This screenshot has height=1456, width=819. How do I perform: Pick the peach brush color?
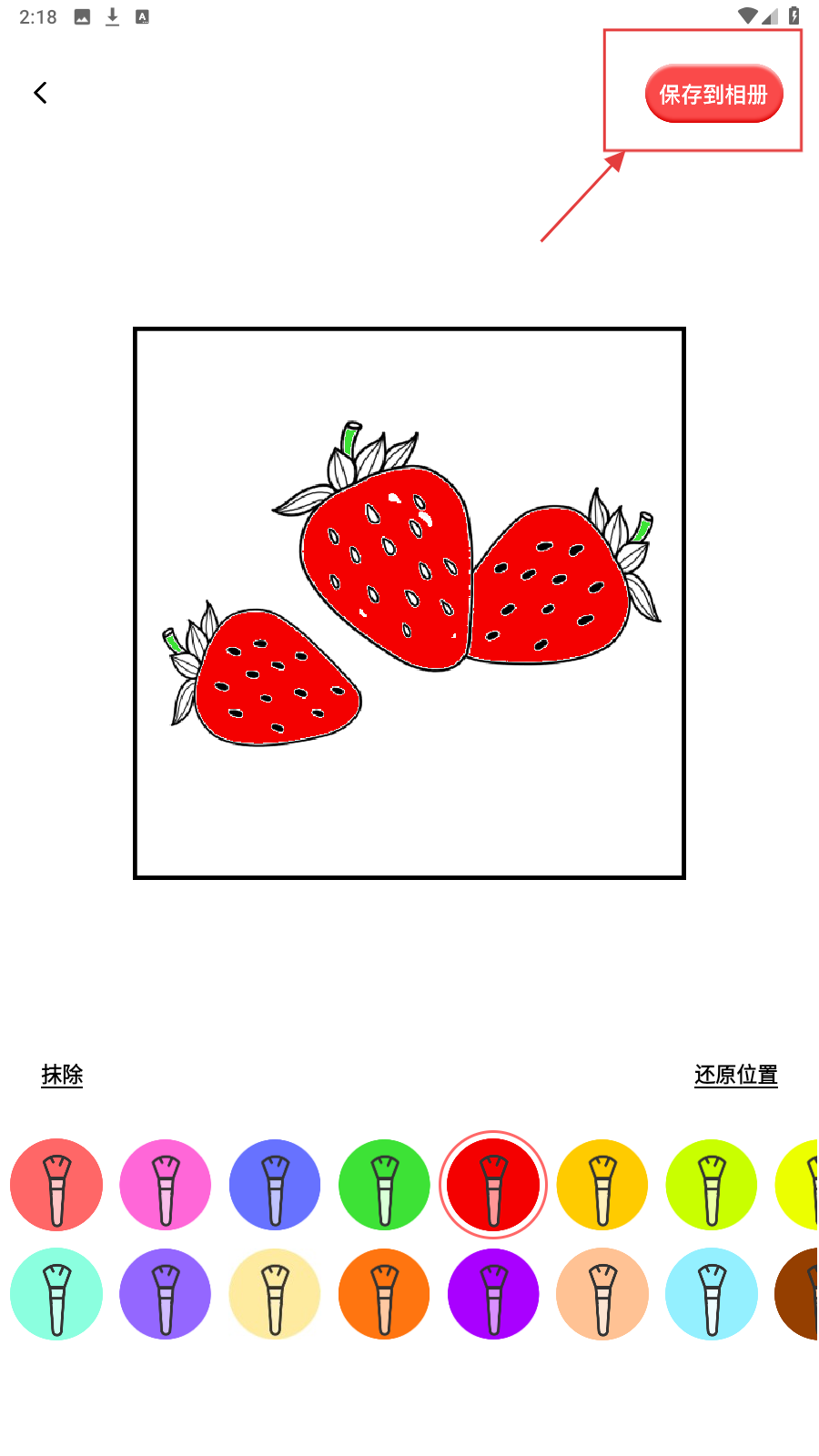click(x=602, y=1294)
